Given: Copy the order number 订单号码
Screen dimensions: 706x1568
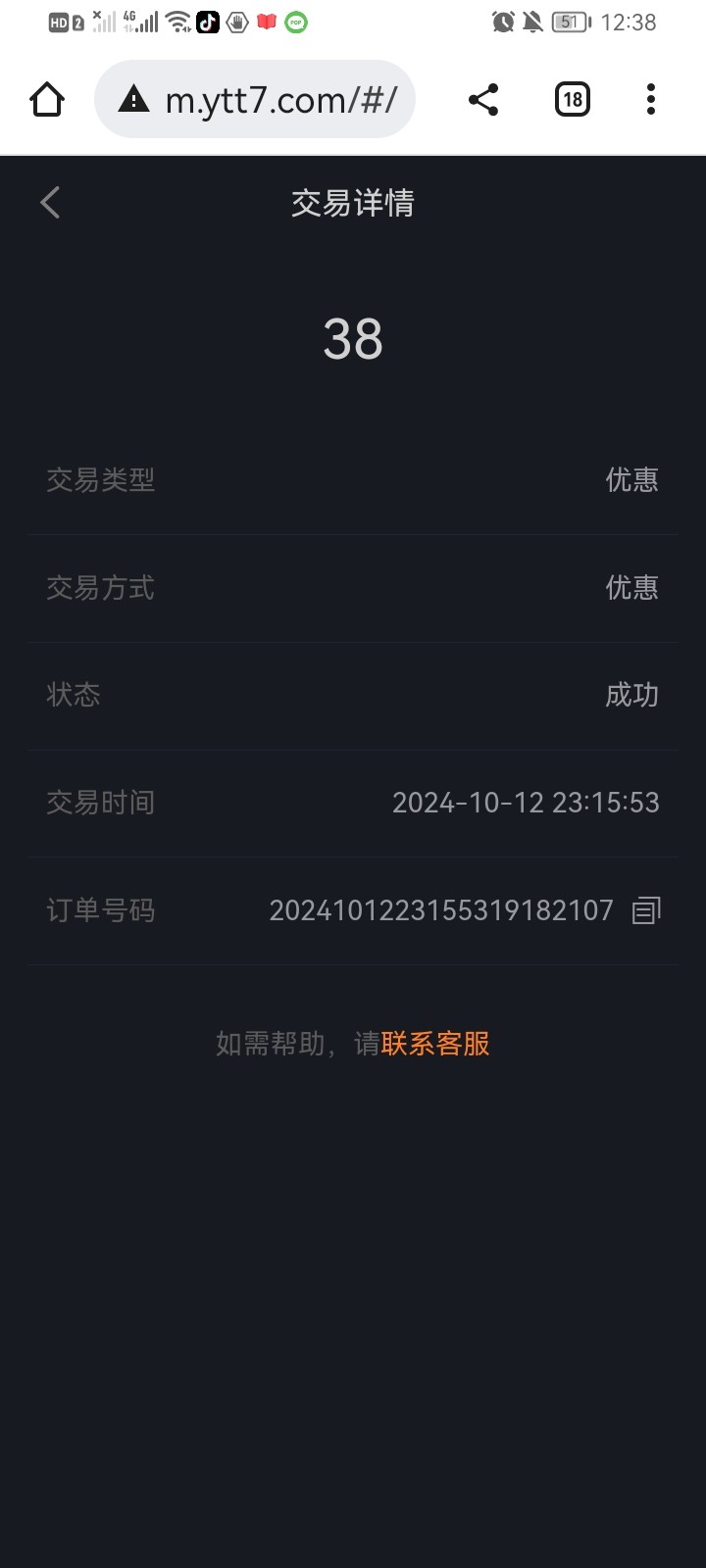Looking at the screenshot, I should click(x=646, y=910).
